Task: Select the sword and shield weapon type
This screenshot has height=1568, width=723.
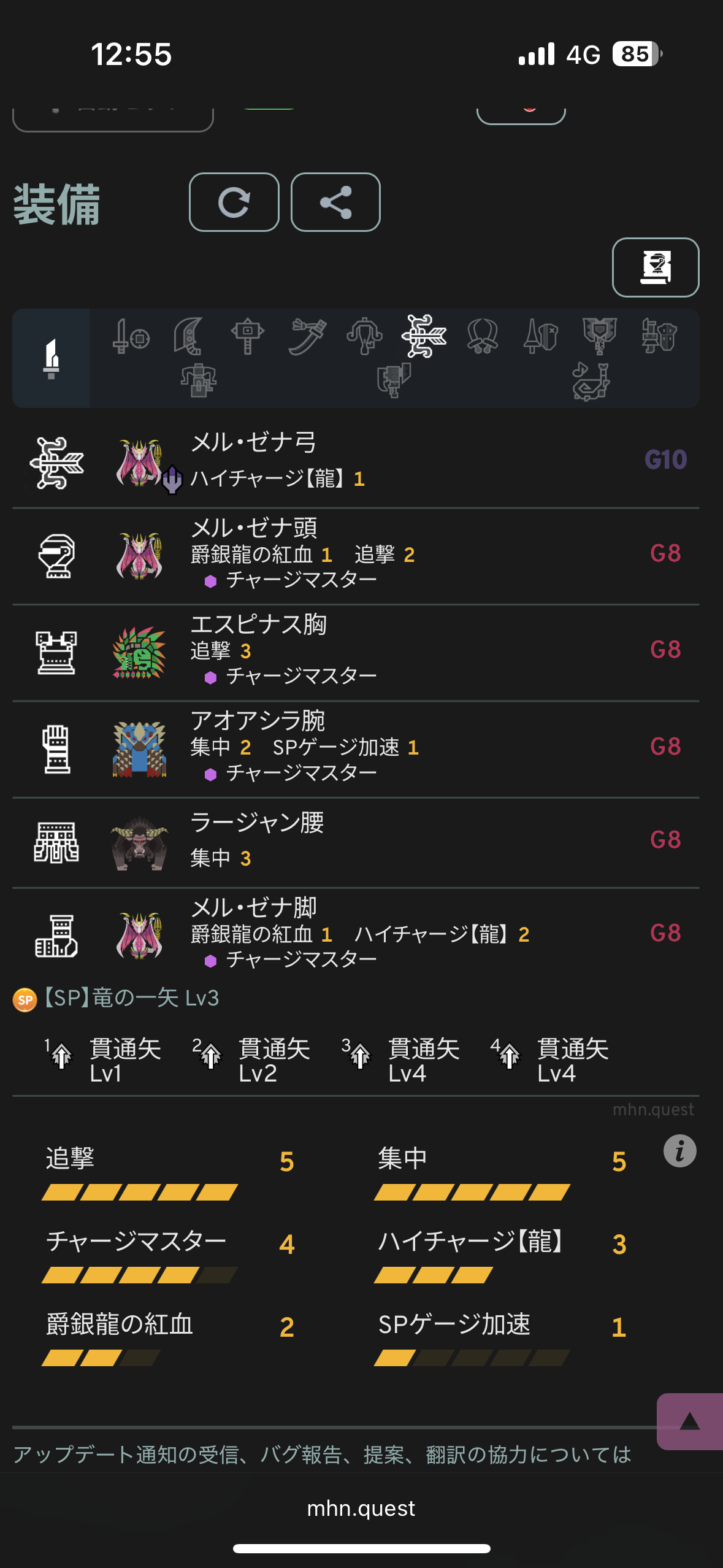Action: coord(131,336)
